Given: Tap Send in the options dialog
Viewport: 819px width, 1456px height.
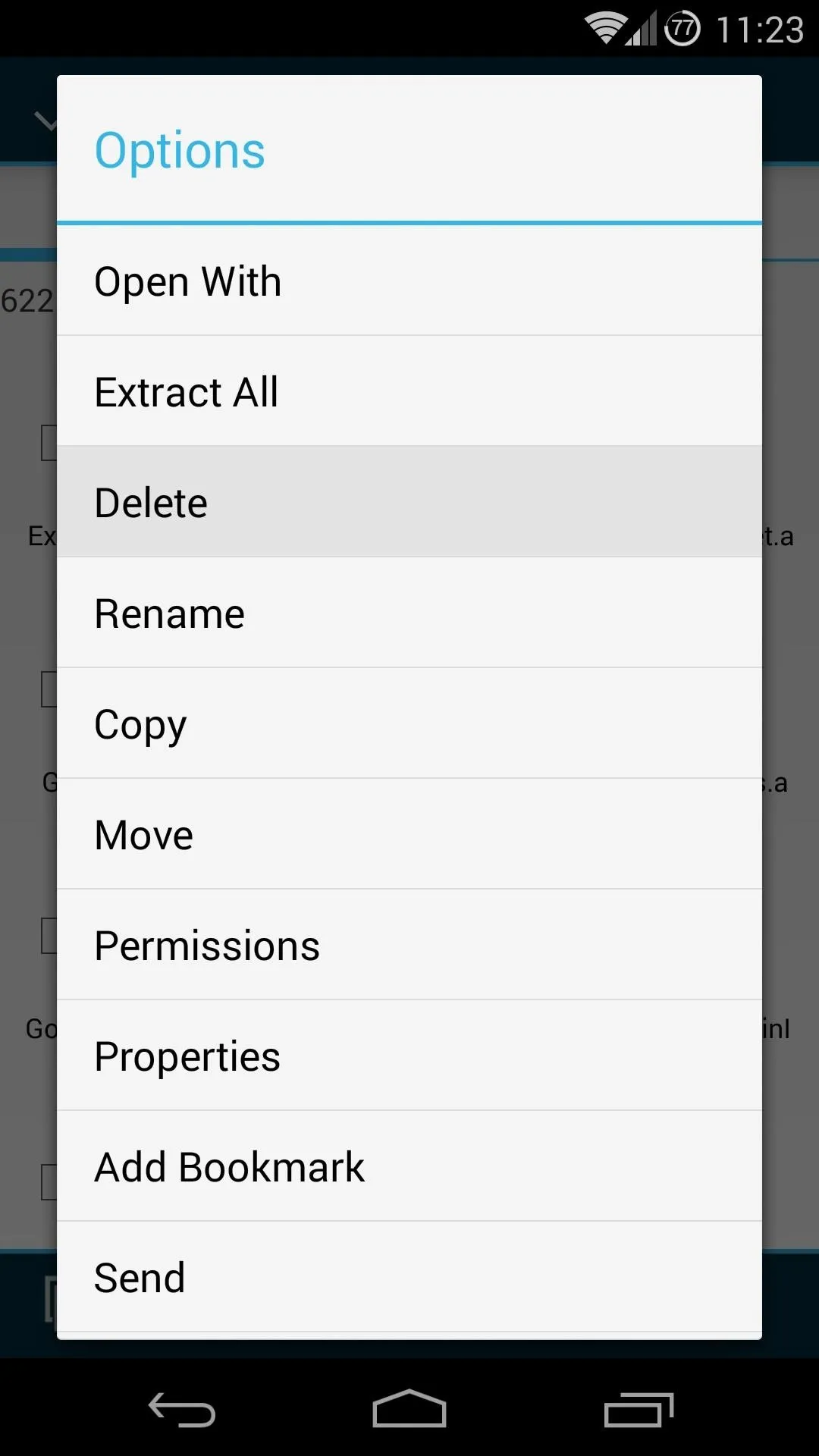Looking at the screenshot, I should pos(409,1277).
